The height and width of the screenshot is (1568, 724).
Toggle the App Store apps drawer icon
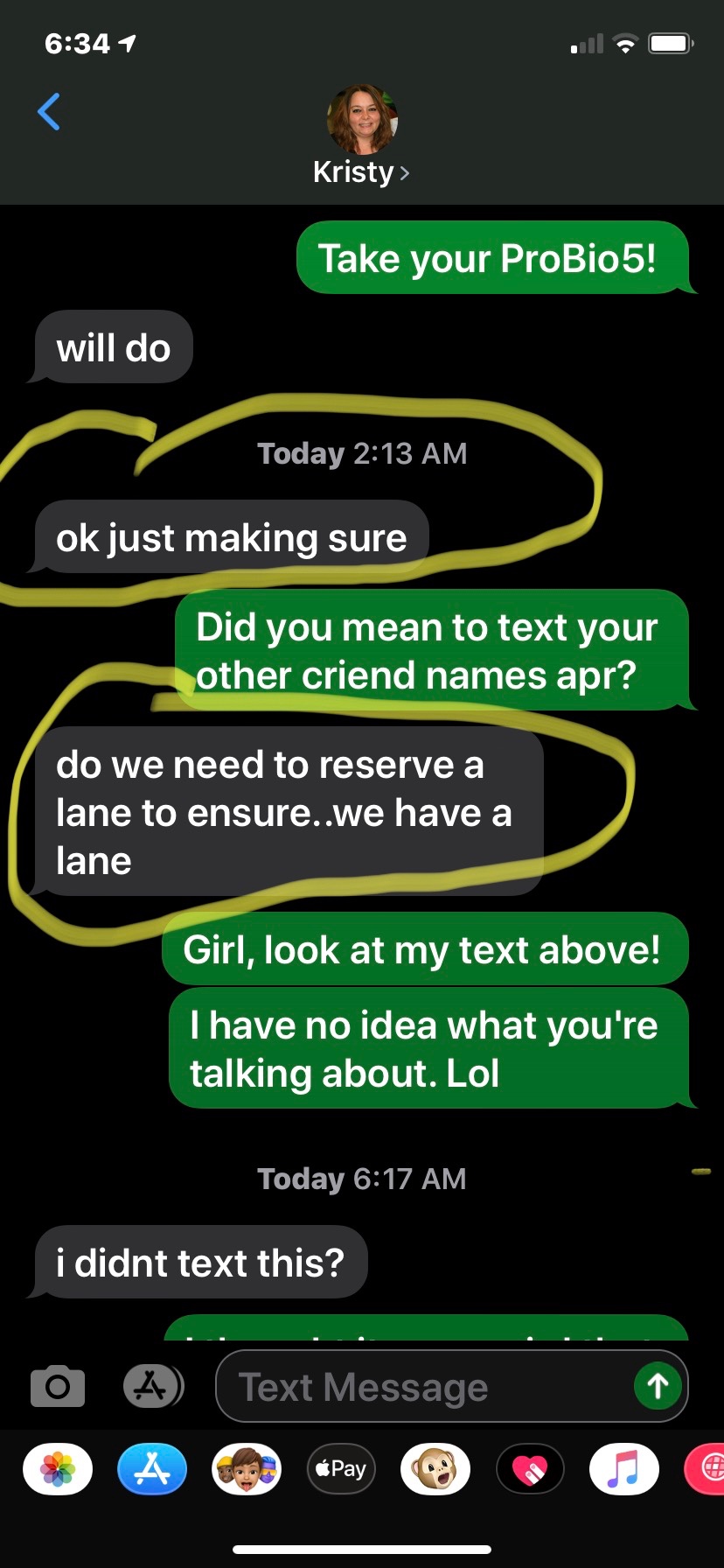[152, 1386]
